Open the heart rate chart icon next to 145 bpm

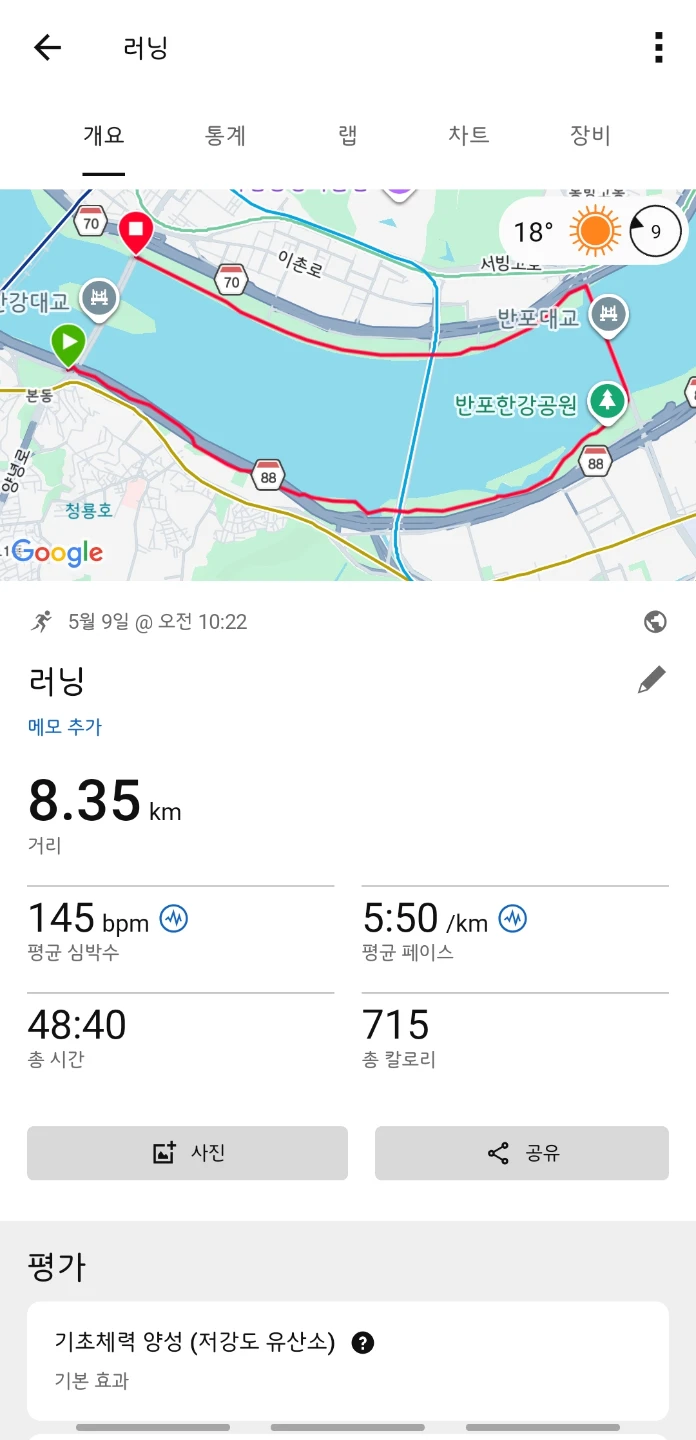coord(174,918)
